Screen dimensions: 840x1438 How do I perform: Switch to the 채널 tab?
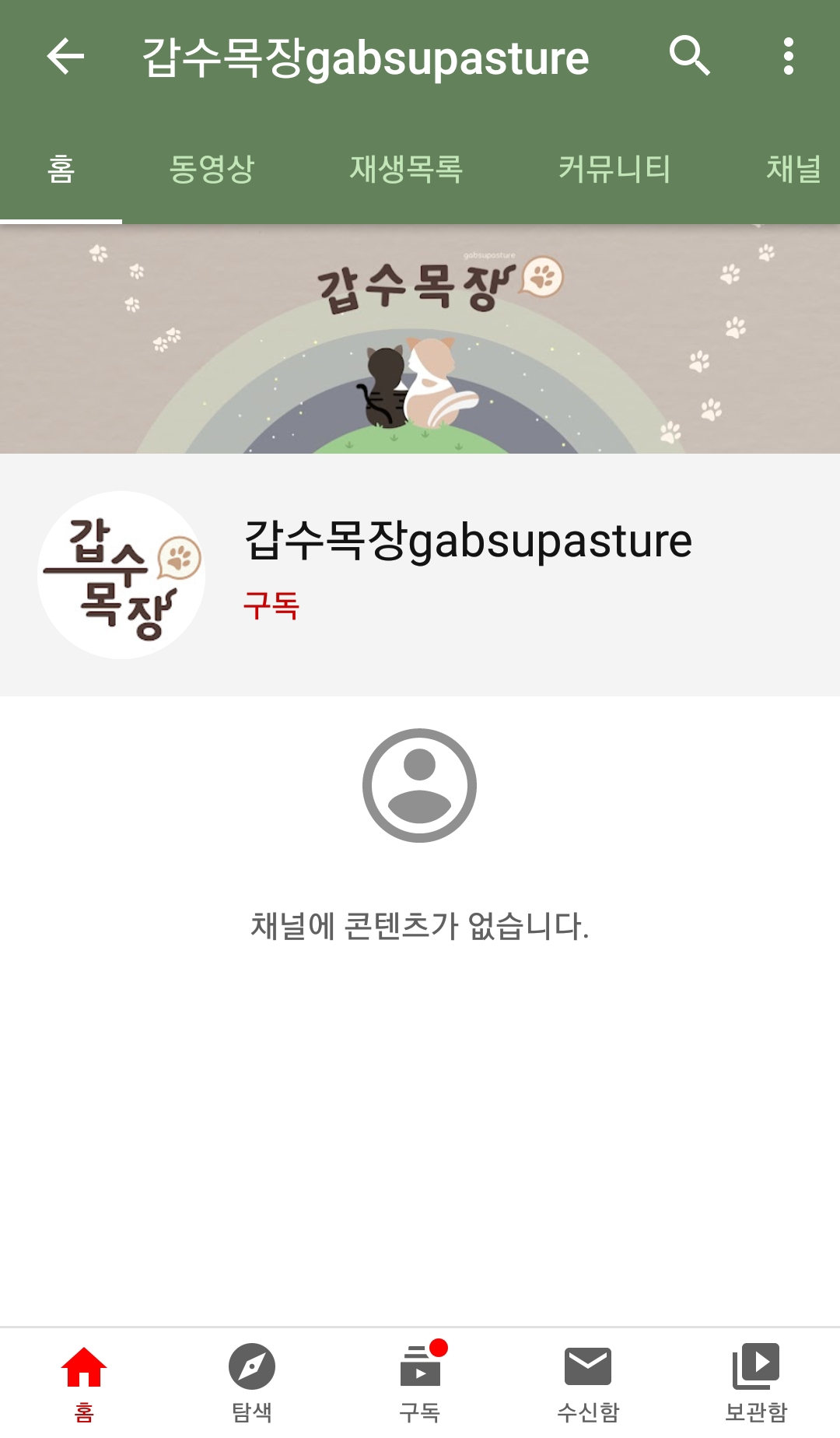pyautogui.click(x=793, y=169)
